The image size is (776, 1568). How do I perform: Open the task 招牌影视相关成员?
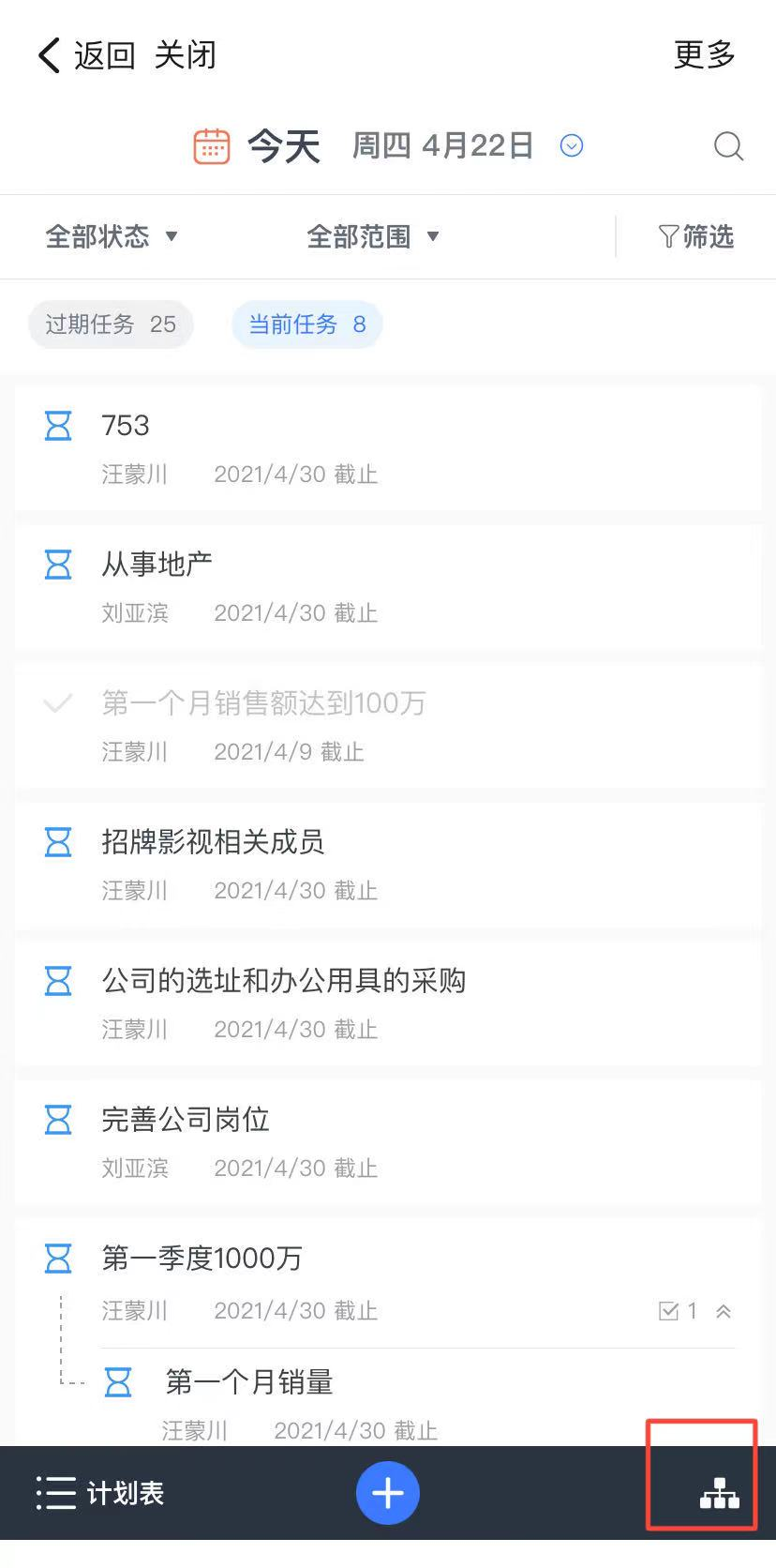(x=388, y=864)
